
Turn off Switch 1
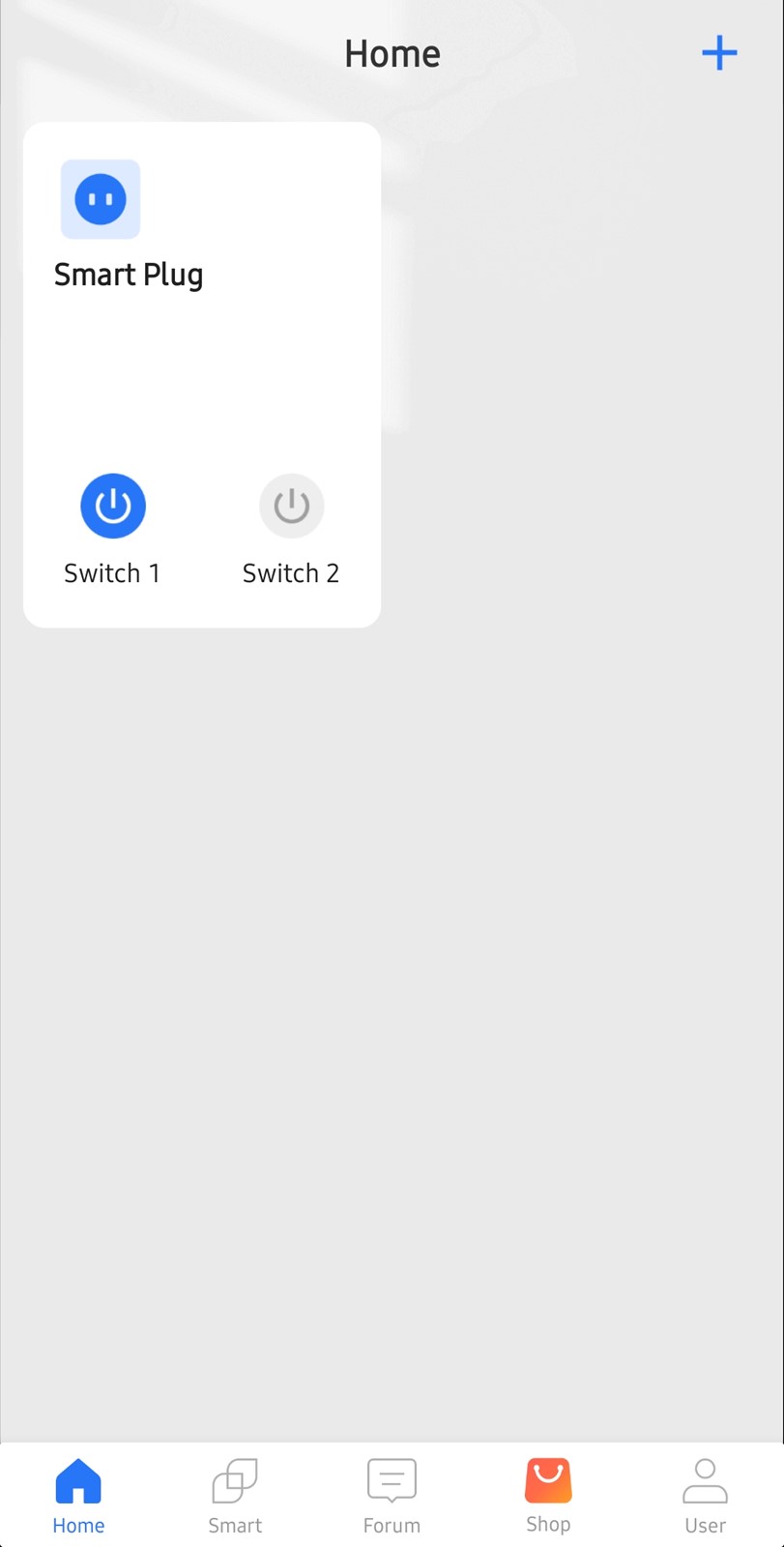113,506
